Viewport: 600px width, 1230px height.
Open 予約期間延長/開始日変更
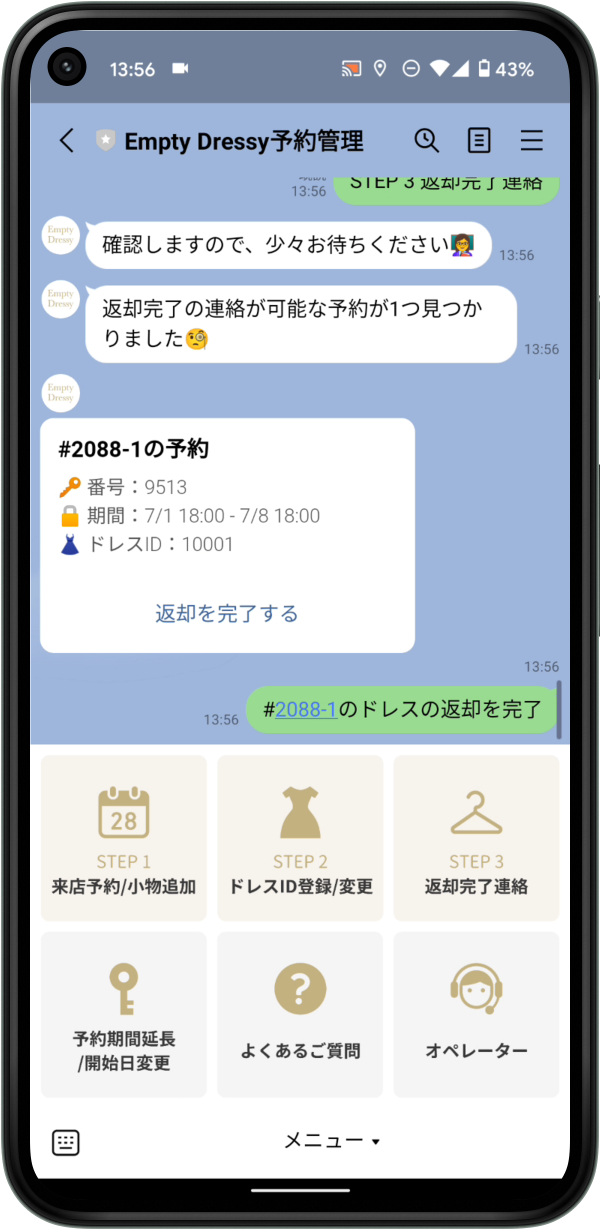(x=124, y=1015)
